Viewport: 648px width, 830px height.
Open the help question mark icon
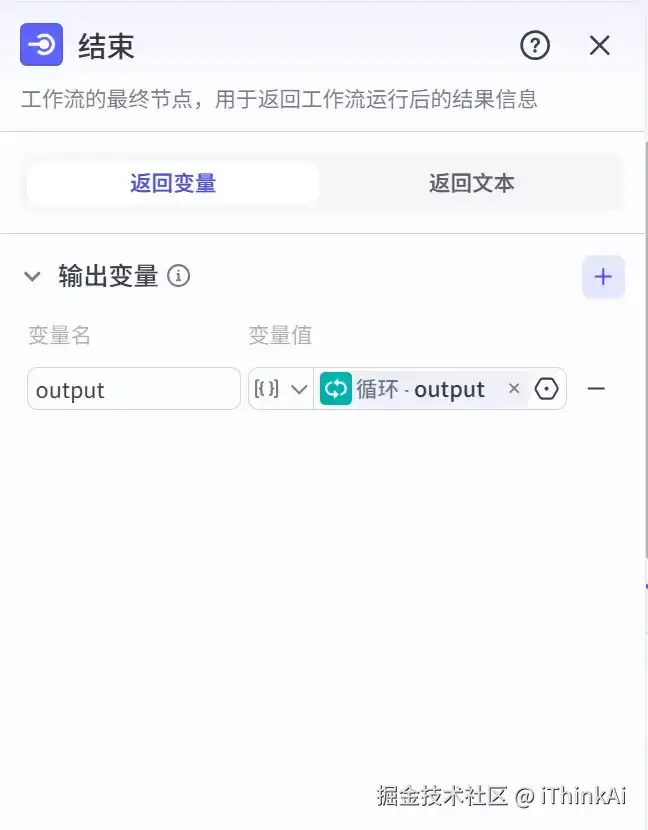pos(535,45)
